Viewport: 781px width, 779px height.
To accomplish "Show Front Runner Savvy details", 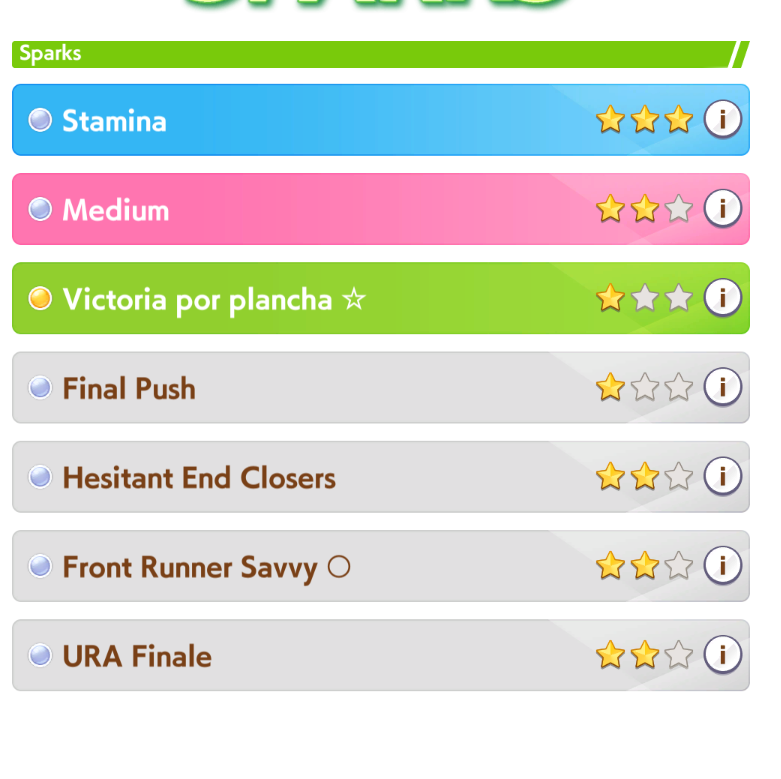I will pyautogui.click(x=722, y=566).
